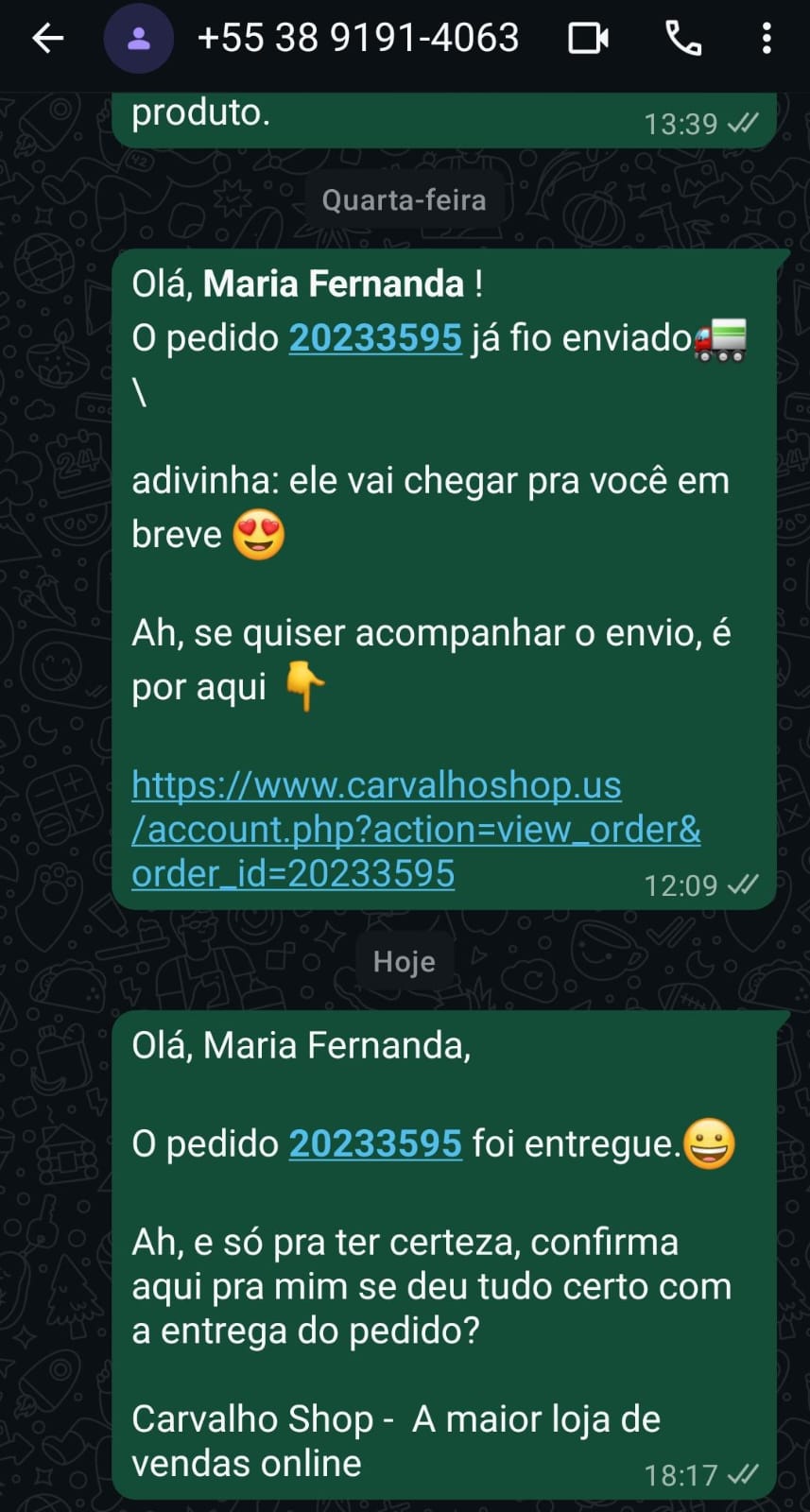Open the overflow menu
Image resolution: width=810 pixels, height=1512 pixels.
pyautogui.click(x=766, y=39)
